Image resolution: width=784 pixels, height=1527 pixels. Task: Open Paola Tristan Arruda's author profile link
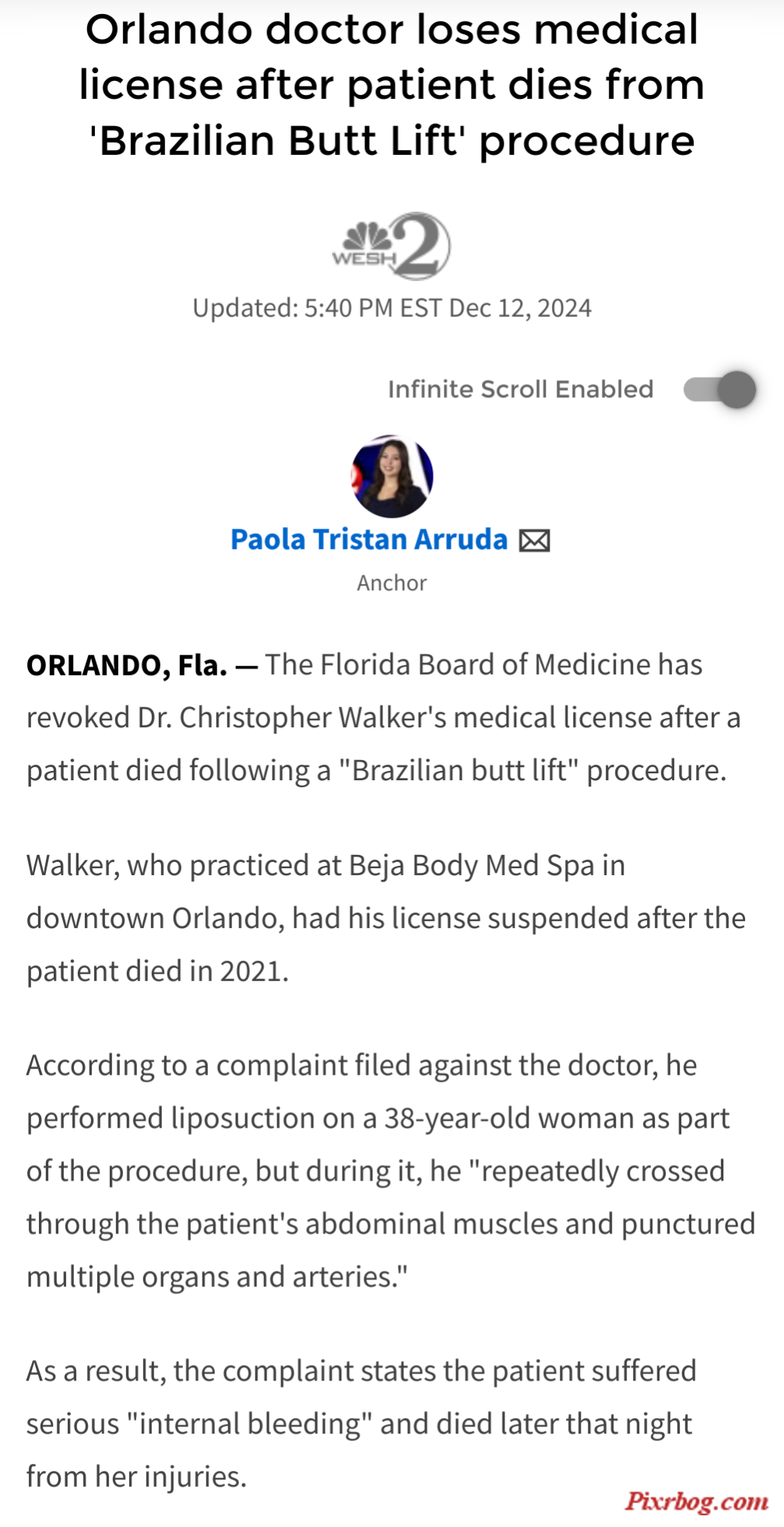[x=369, y=539]
